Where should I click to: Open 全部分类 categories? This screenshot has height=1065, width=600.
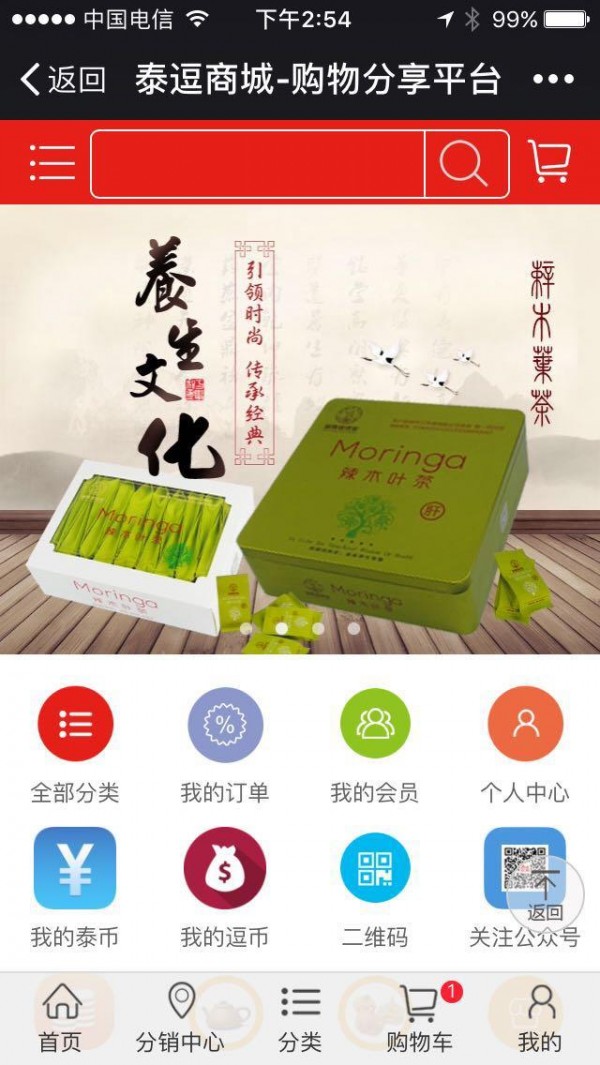75,743
